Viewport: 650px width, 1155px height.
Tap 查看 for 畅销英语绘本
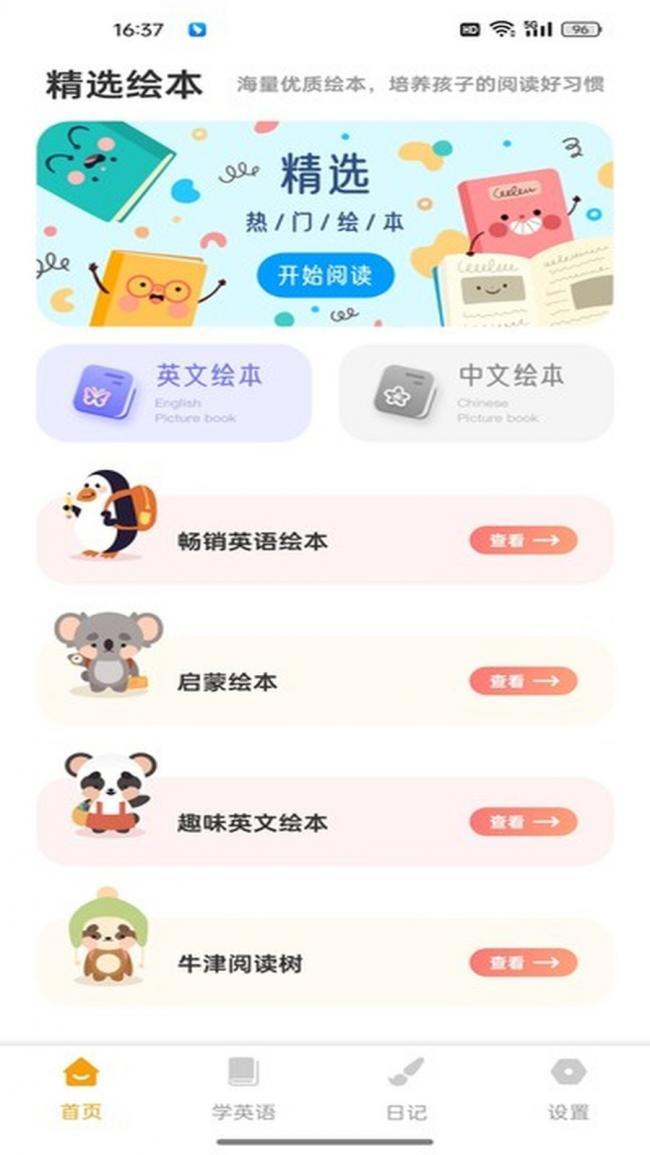coord(523,540)
